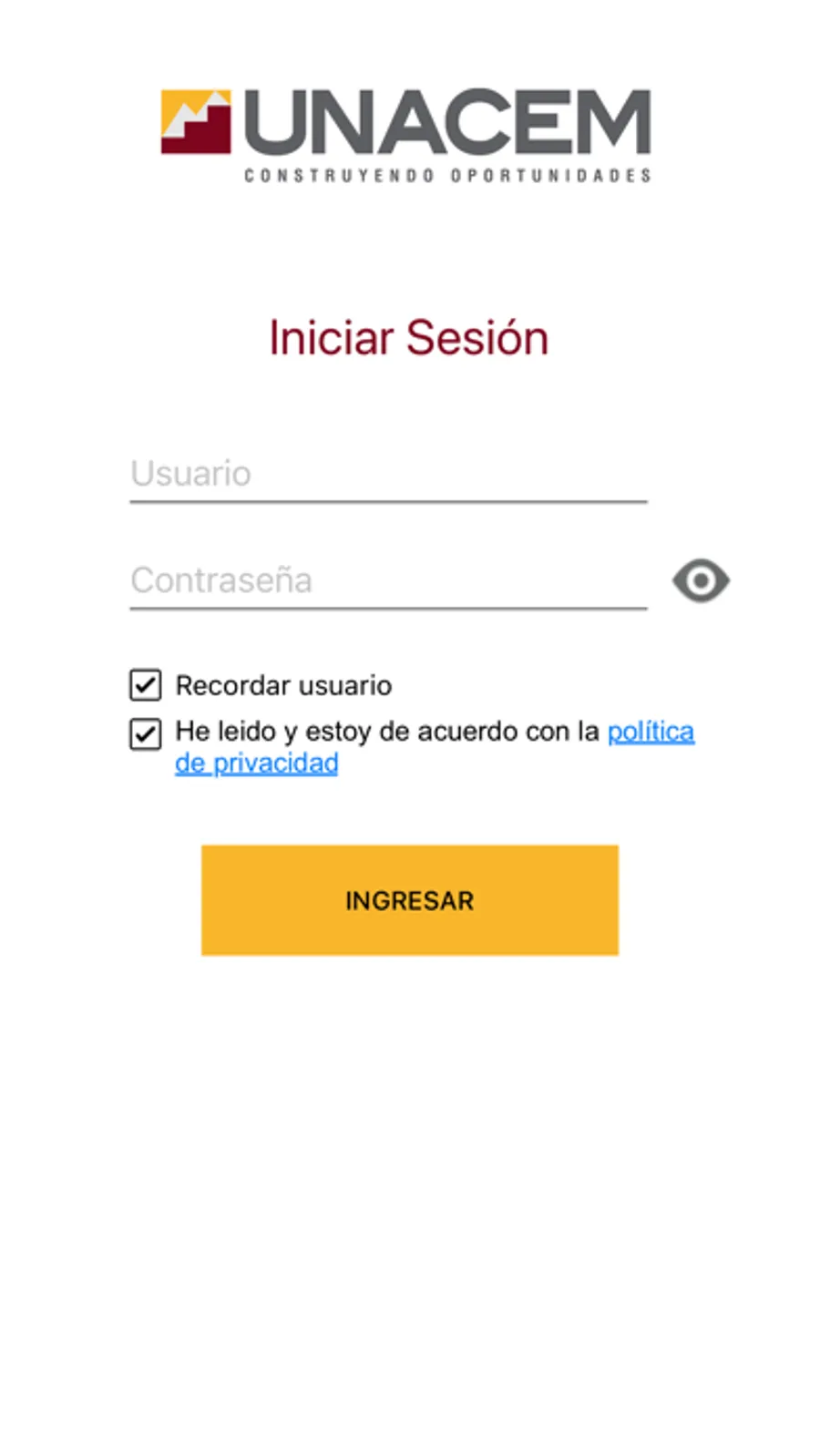Click the checkmark inside the Recordar usuario box
Image resolution: width=820 pixels, height=1456 pixels.
tap(145, 684)
